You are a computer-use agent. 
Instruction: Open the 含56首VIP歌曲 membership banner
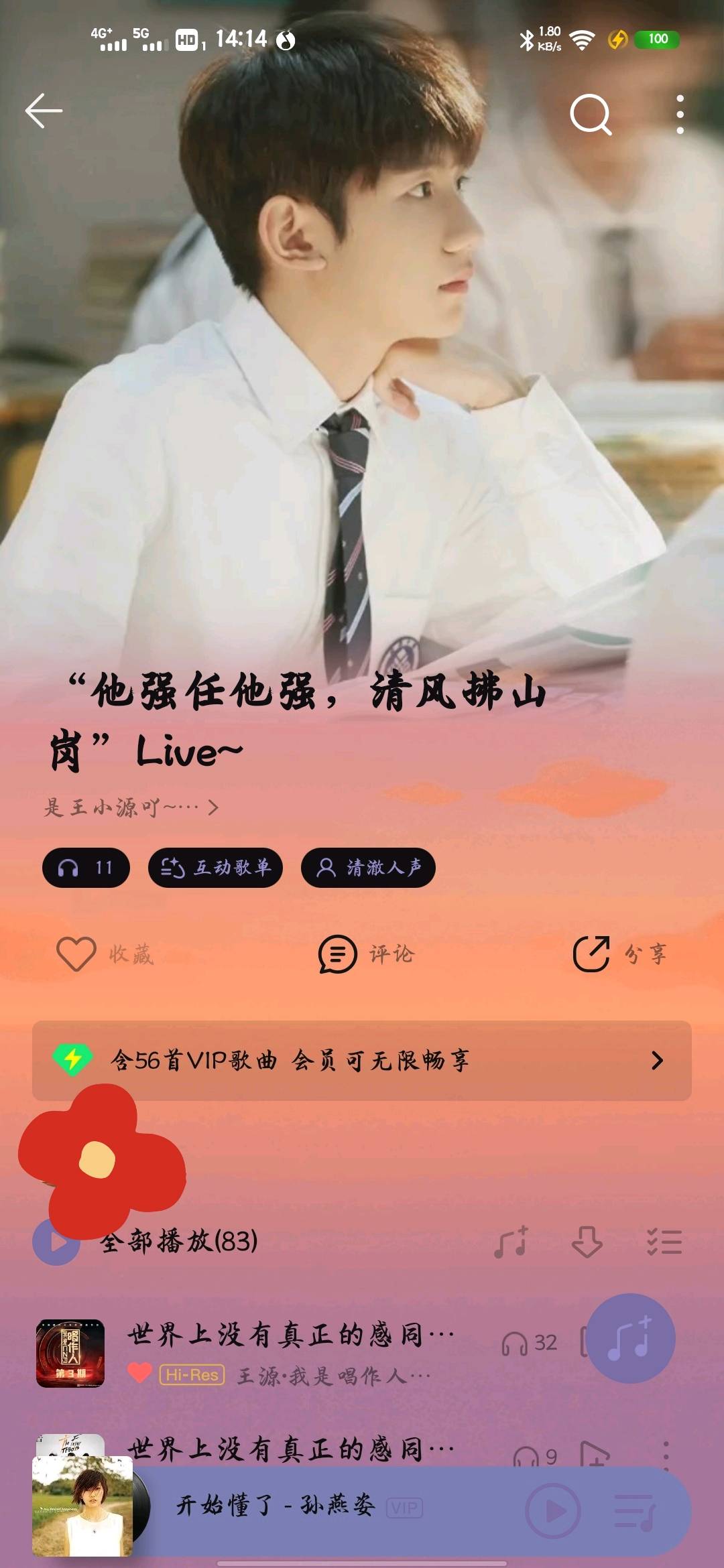(x=362, y=1060)
